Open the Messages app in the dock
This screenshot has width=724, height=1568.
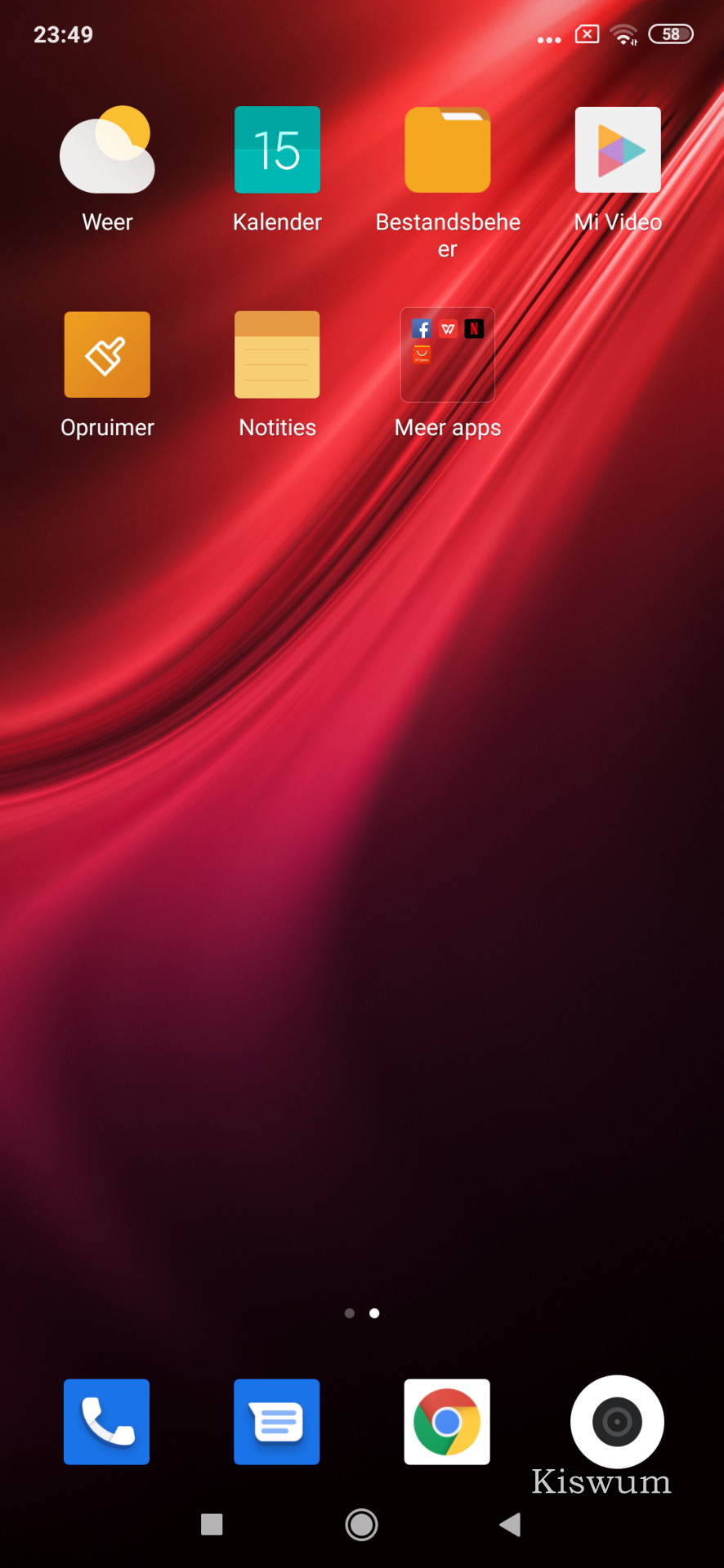(277, 1421)
